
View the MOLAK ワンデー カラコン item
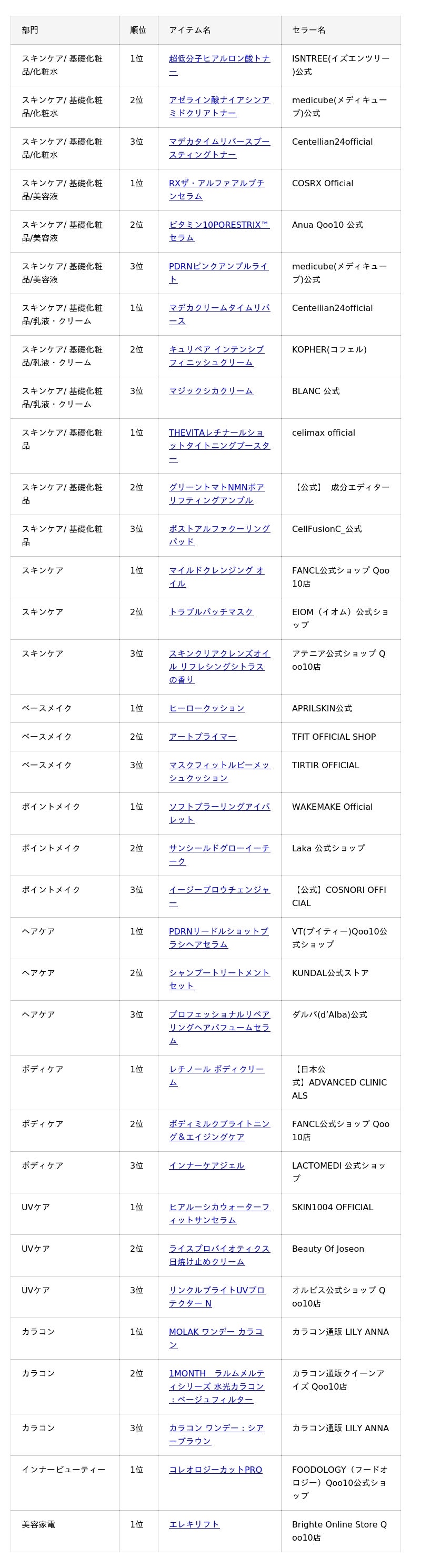pos(216,1338)
